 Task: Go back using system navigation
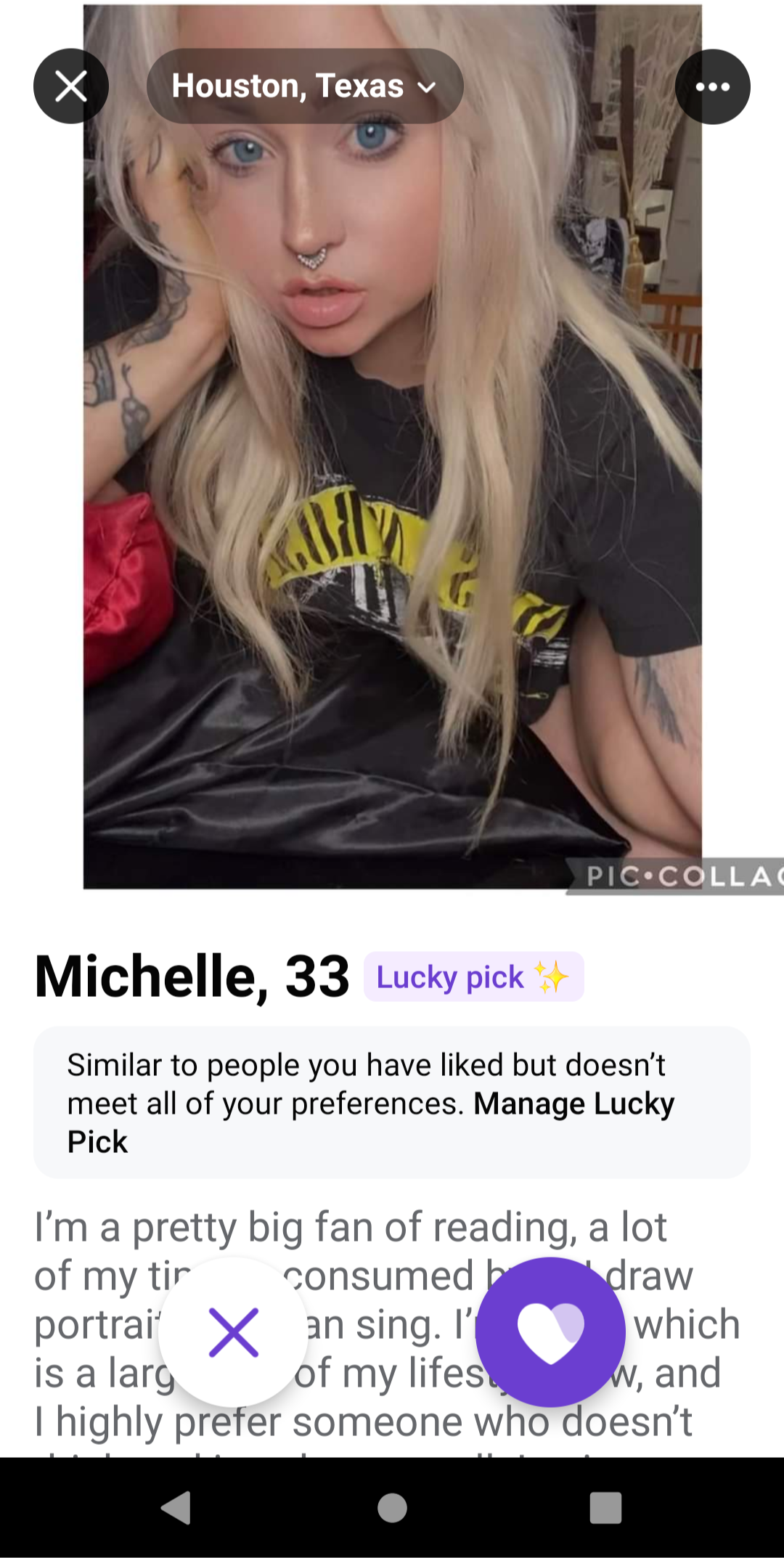click(x=176, y=1508)
